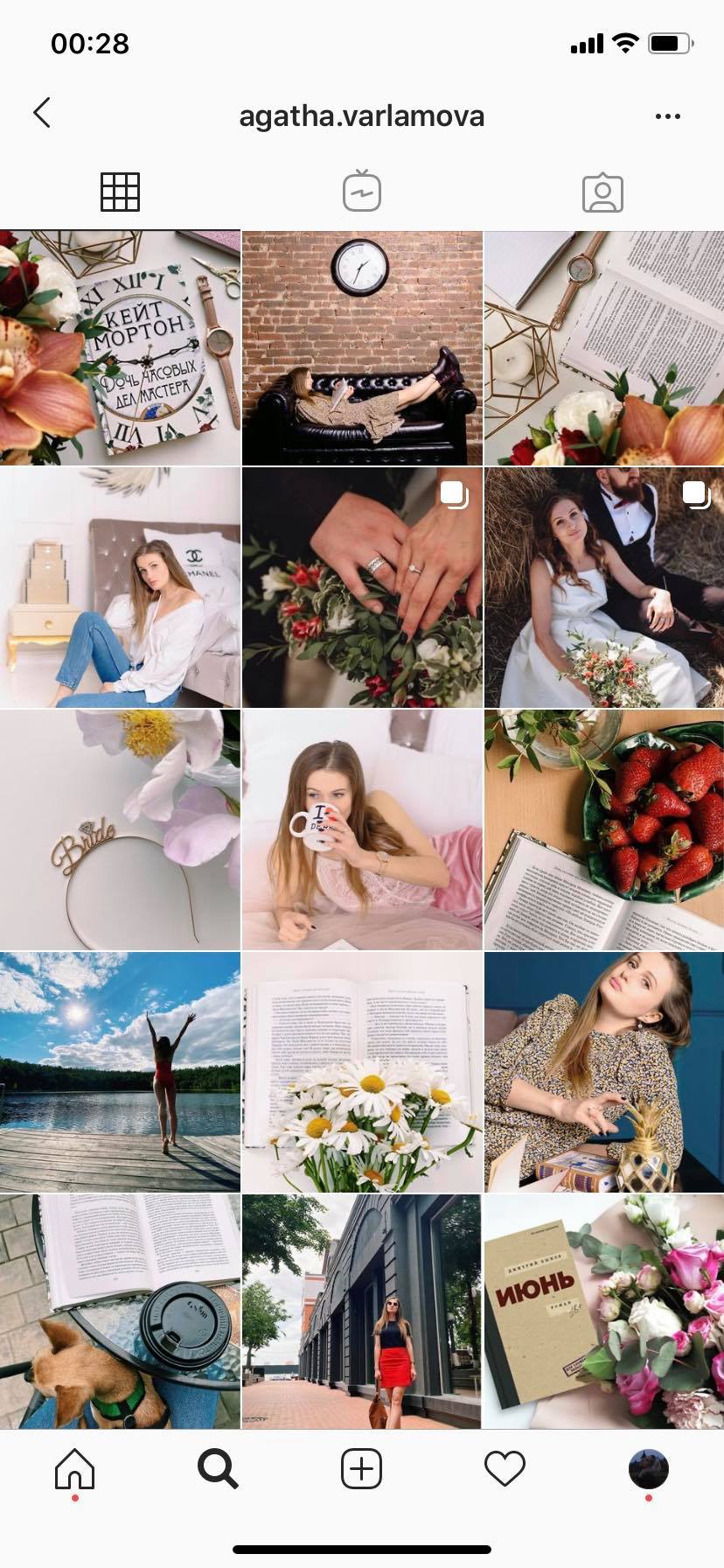
Task: Open the daisies on open book post
Action: click(x=362, y=1072)
